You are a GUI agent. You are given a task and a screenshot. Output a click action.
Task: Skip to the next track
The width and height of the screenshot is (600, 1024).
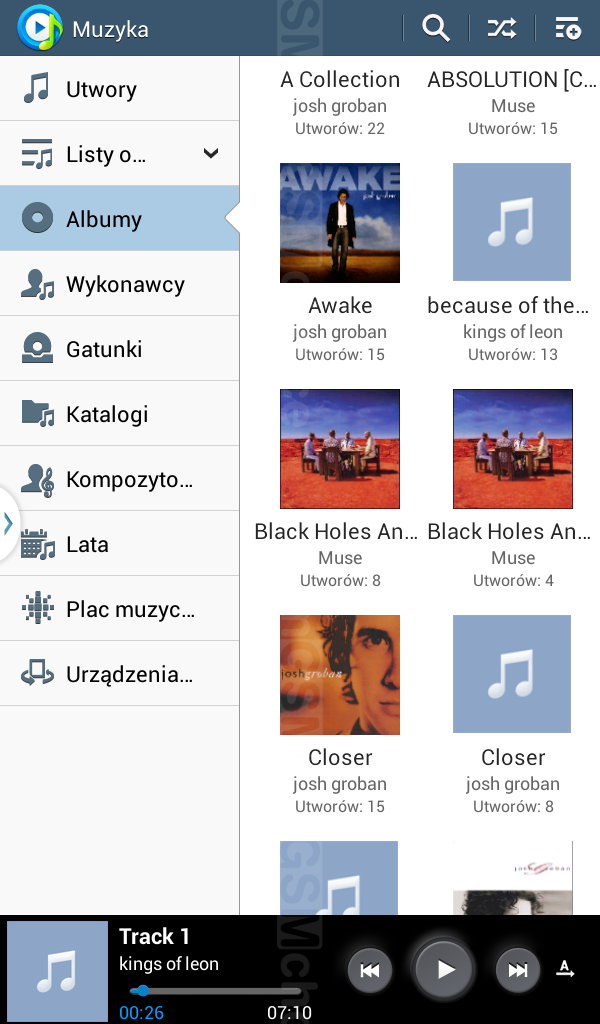(518, 970)
